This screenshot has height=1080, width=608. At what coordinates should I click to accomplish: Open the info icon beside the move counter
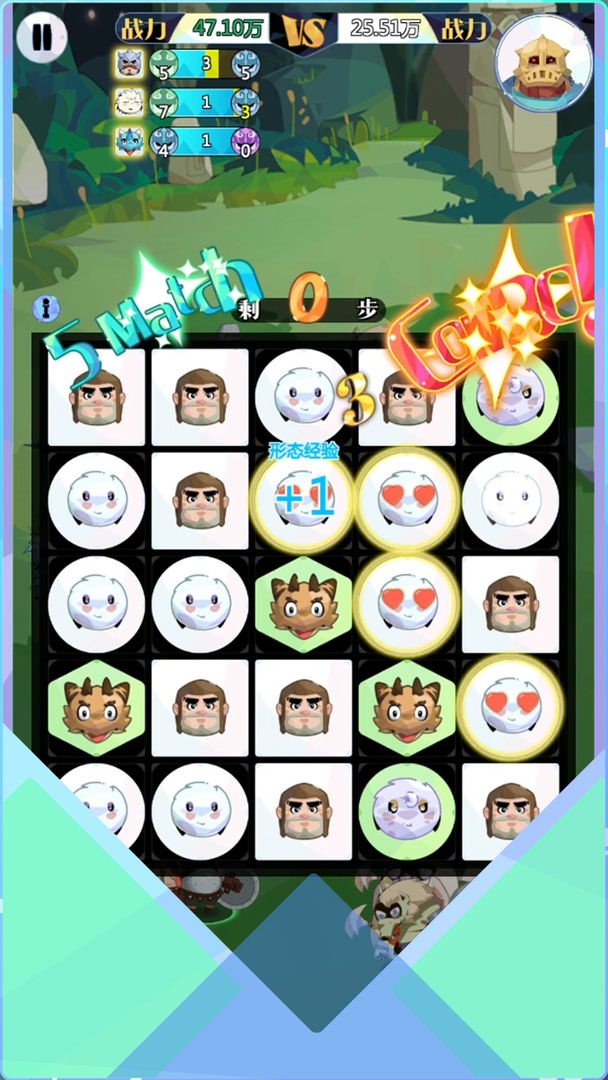[x=45, y=308]
